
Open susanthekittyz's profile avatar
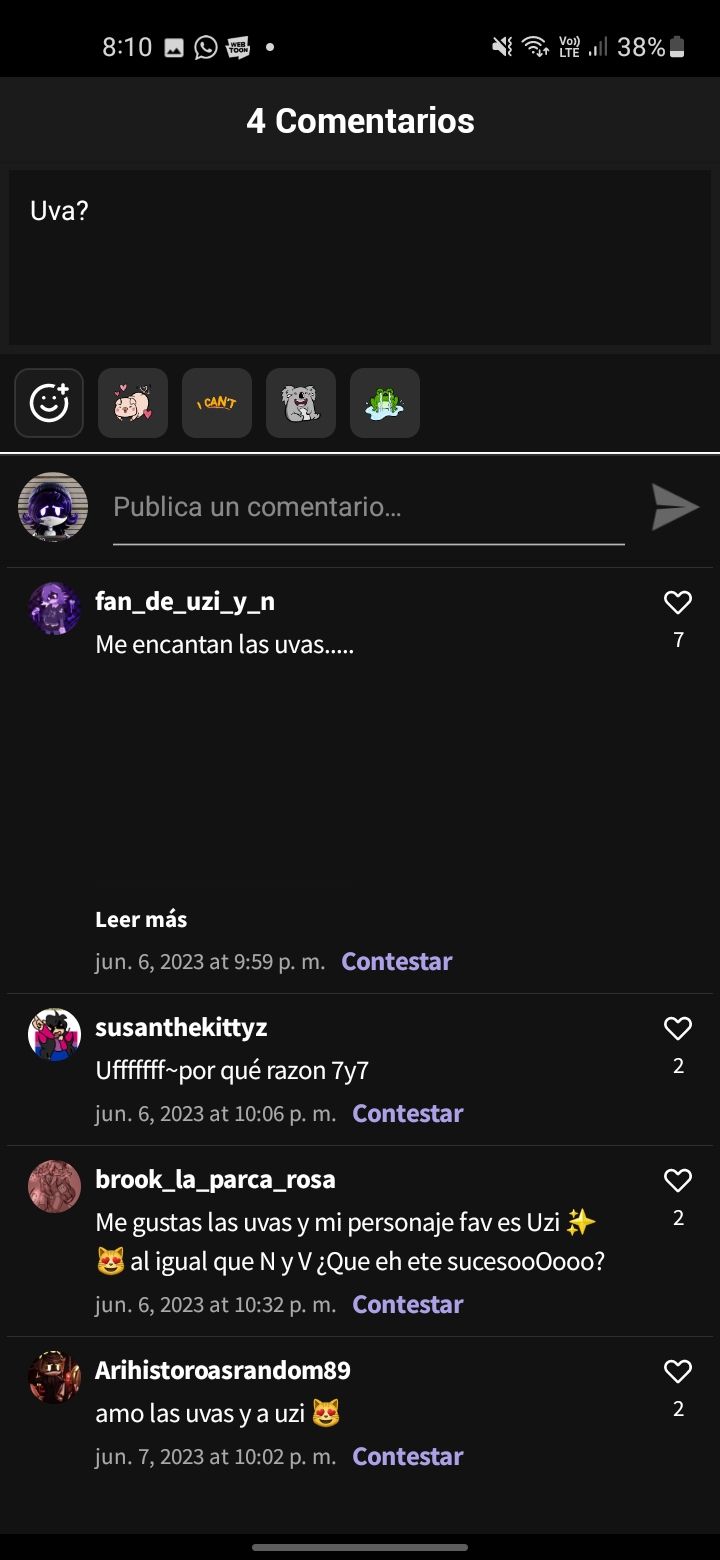point(54,1035)
